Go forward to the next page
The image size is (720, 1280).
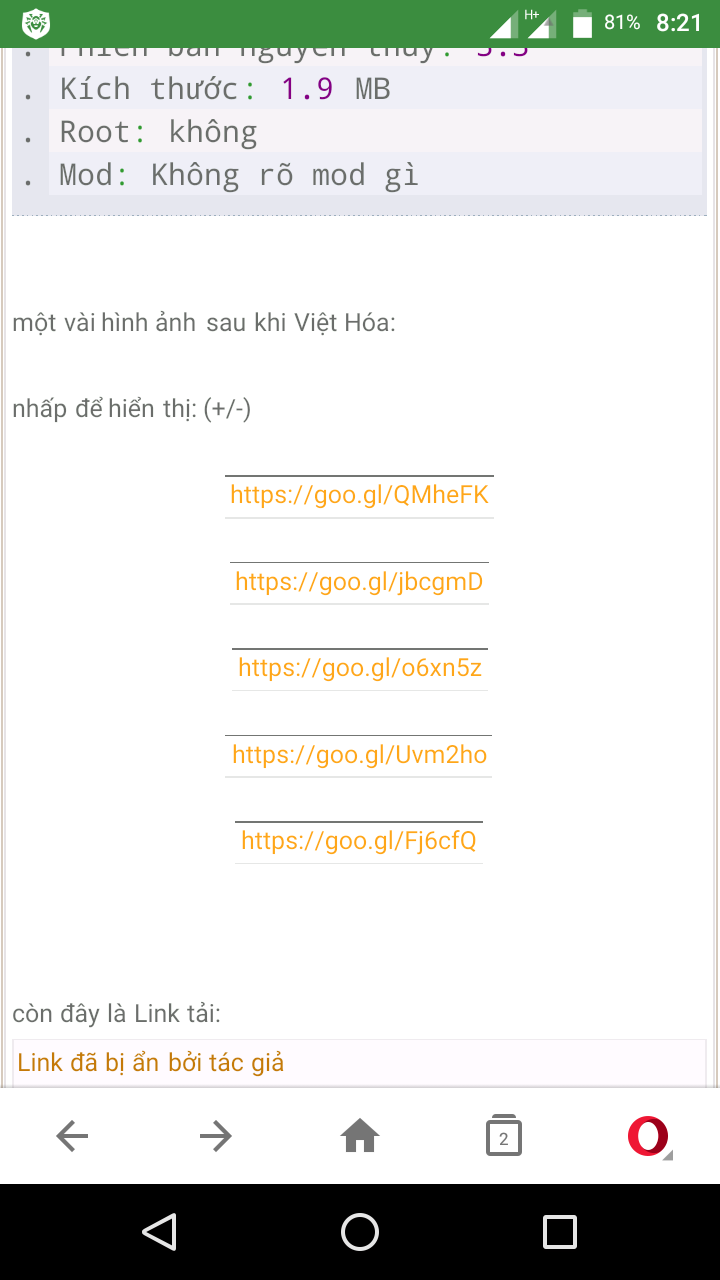coord(215,1136)
